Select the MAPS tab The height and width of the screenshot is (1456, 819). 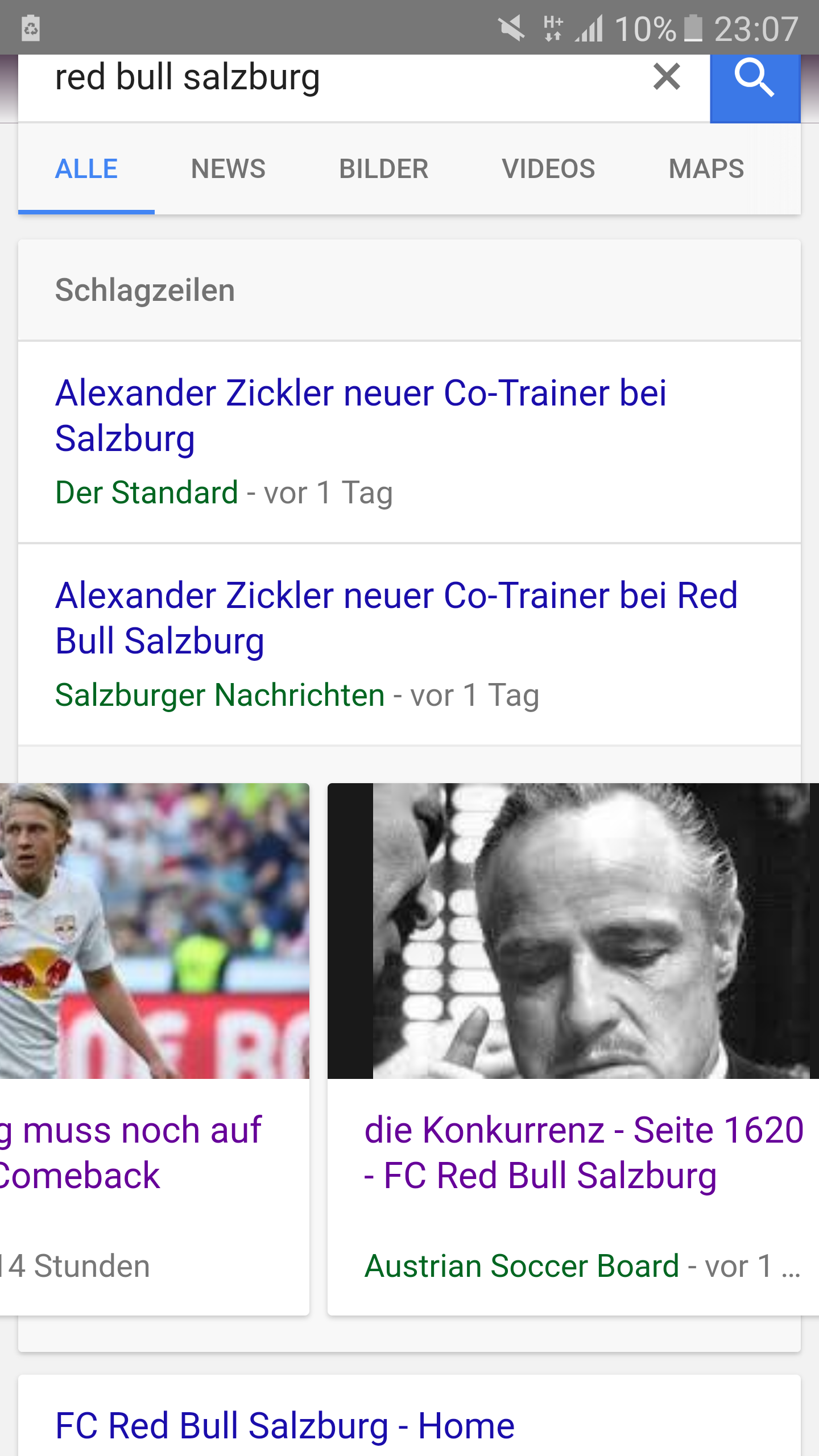(x=706, y=169)
